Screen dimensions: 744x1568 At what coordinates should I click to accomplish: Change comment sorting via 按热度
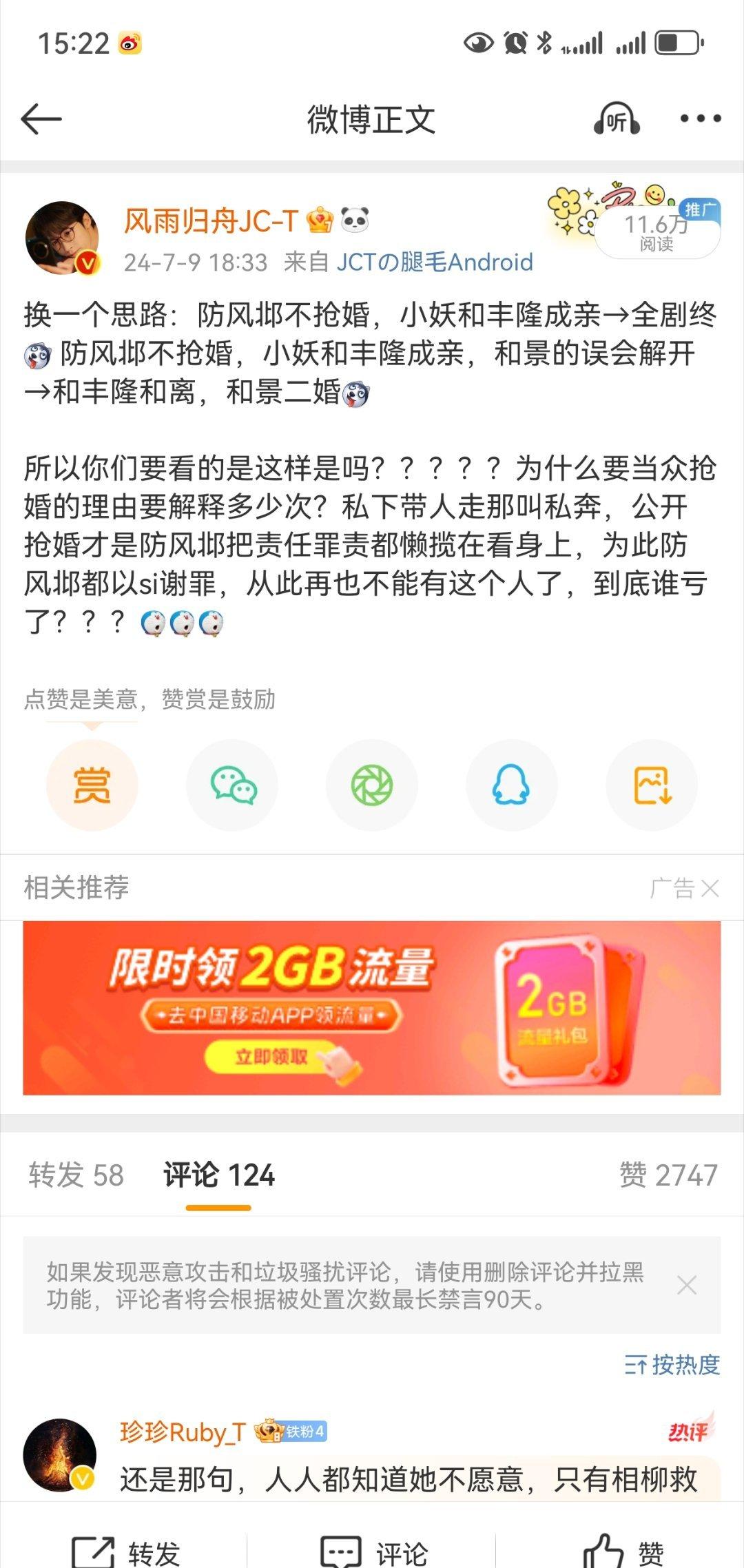click(672, 1364)
